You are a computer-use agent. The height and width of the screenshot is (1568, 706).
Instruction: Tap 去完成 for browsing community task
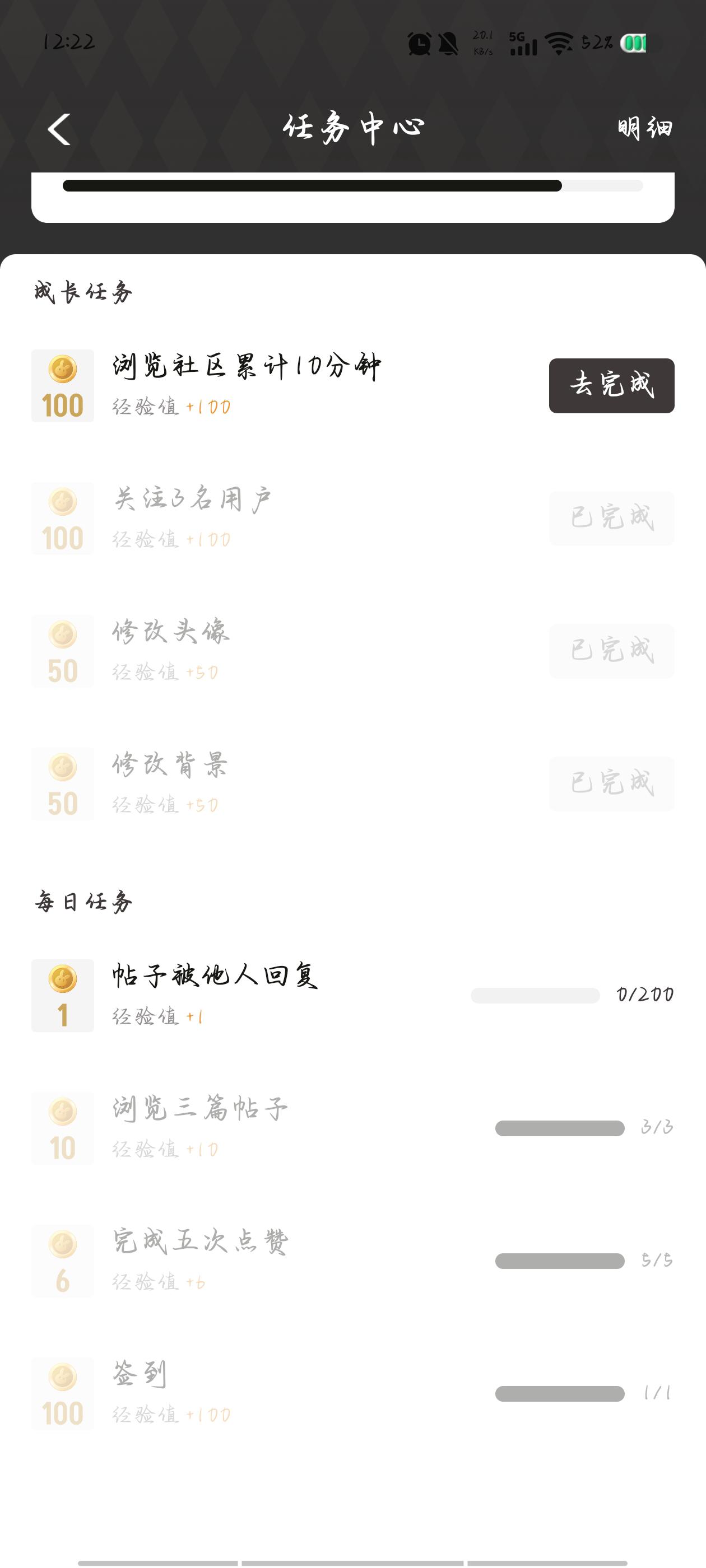611,385
